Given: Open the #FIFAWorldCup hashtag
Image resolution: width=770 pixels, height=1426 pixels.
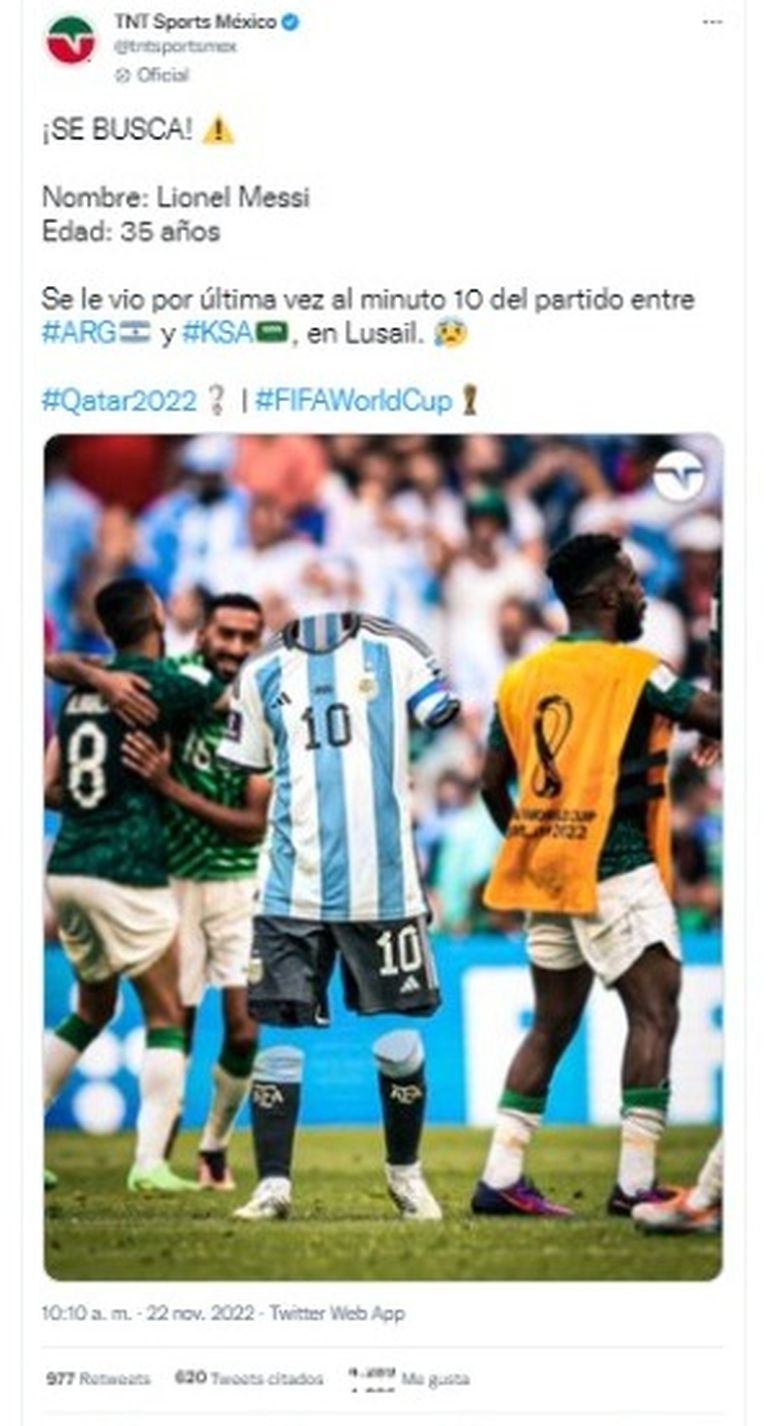Looking at the screenshot, I should (x=354, y=401).
